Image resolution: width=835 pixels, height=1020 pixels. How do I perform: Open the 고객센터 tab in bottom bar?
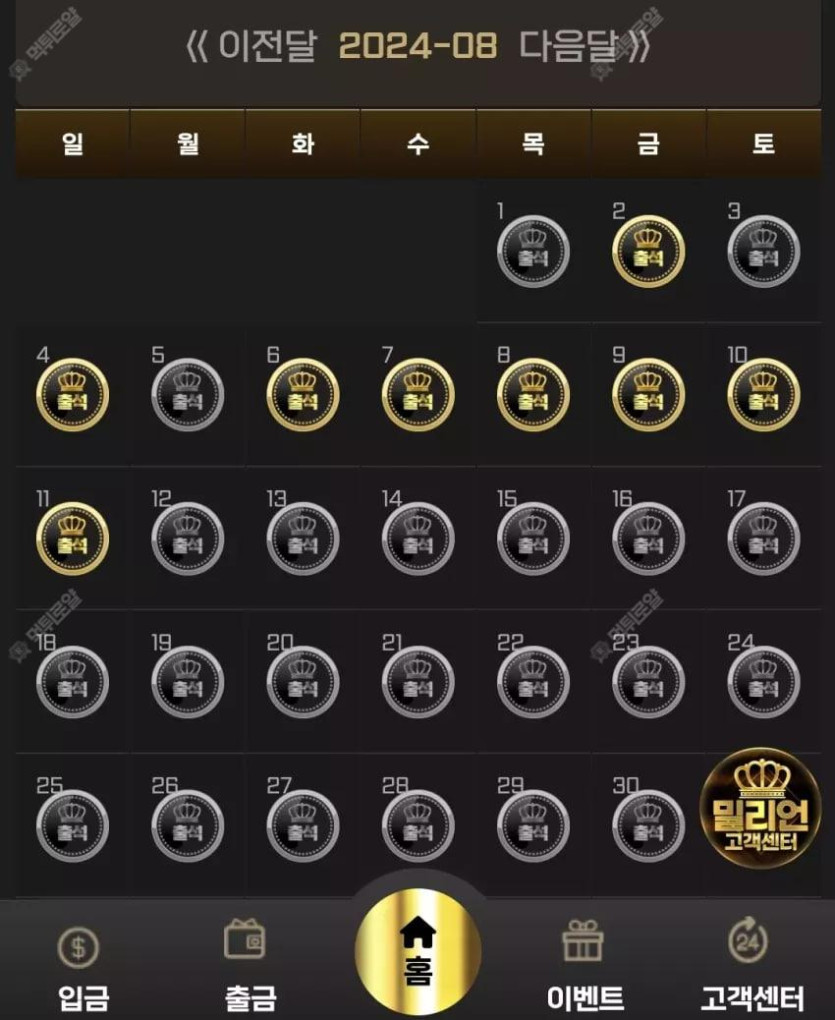click(x=750, y=966)
